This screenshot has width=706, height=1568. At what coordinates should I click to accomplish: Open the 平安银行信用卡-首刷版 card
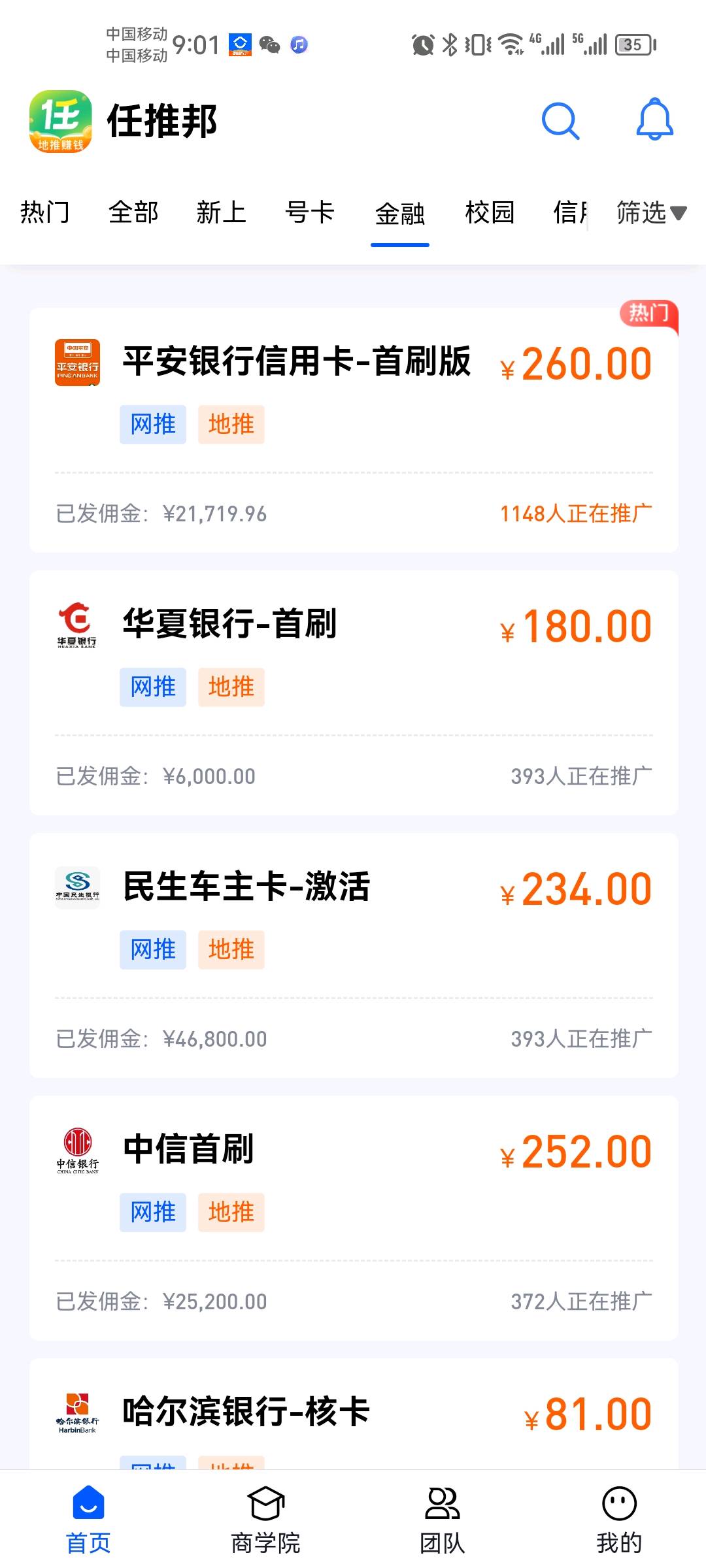click(354, 430)
